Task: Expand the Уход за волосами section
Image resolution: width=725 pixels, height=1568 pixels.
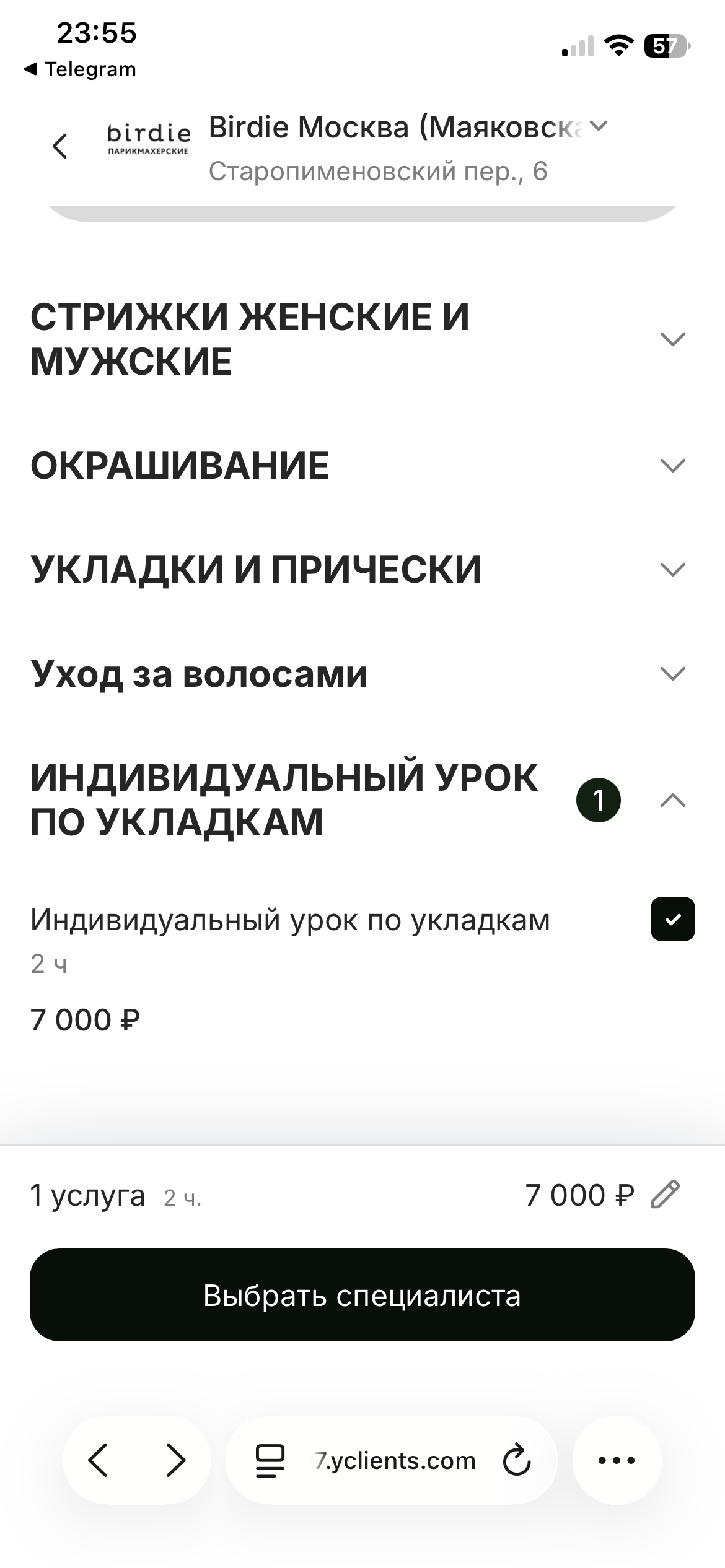Action: (672, 673)
